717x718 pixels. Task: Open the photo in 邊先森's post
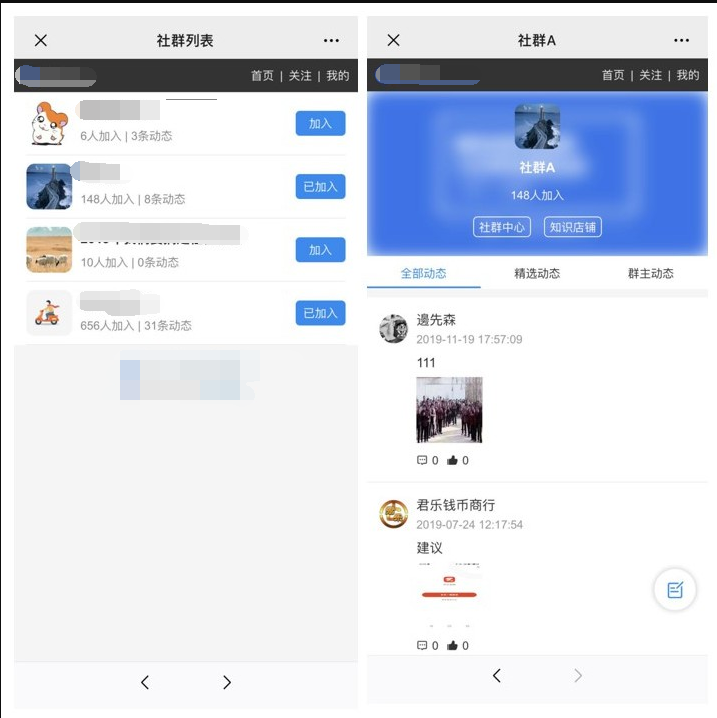tap(449, 410)
